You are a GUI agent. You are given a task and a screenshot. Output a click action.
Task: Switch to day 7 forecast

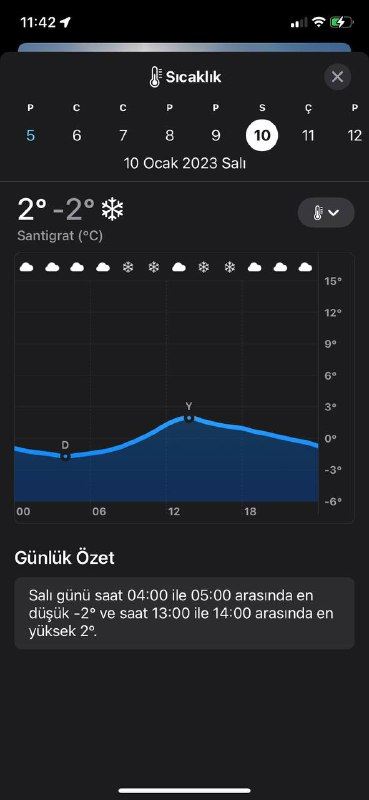point(123,136)
